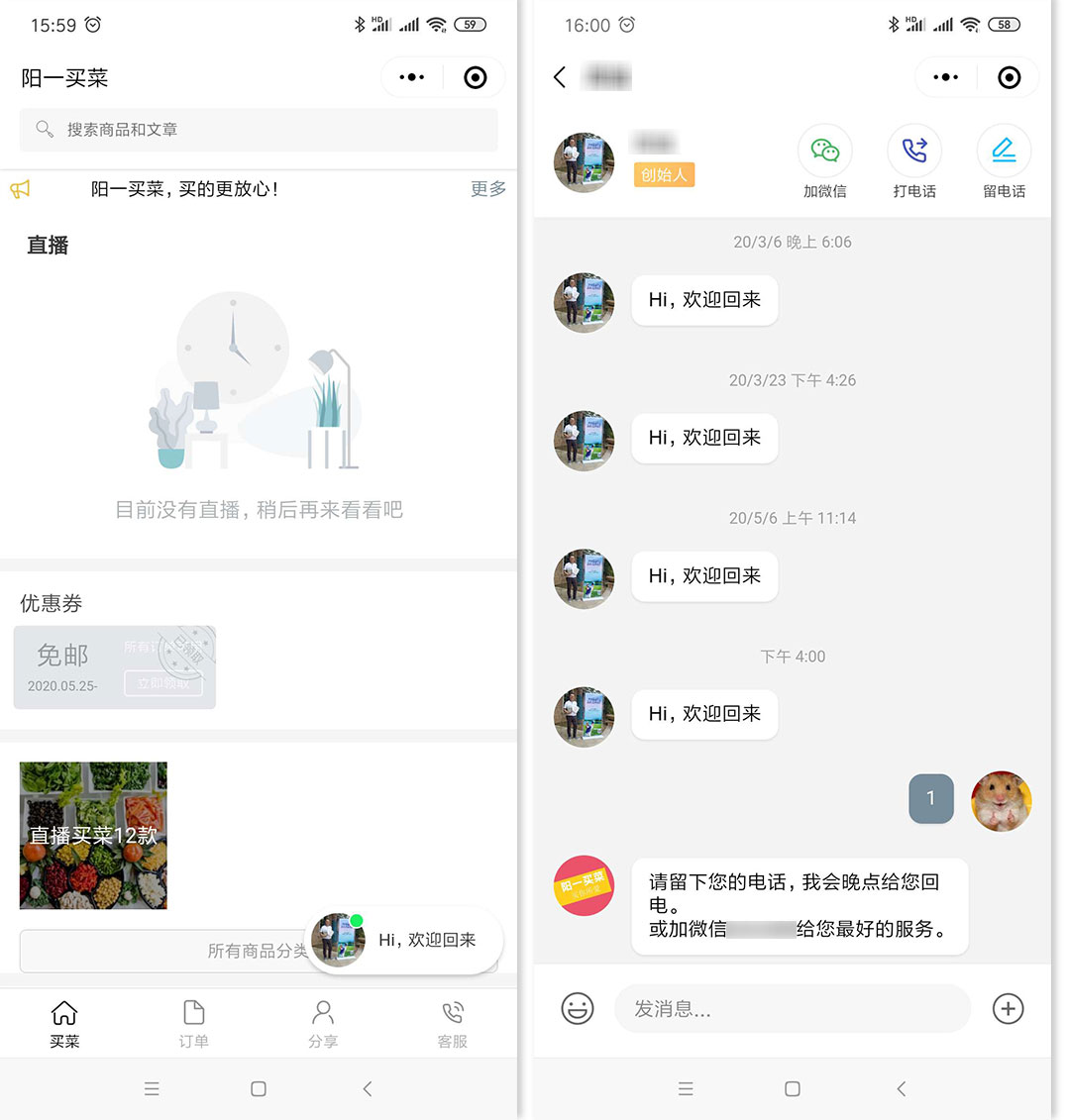This screenshot has height=1120, width=1068.
Task: Open the mini-program three-dot menu
Action: [x=411, y=77]
